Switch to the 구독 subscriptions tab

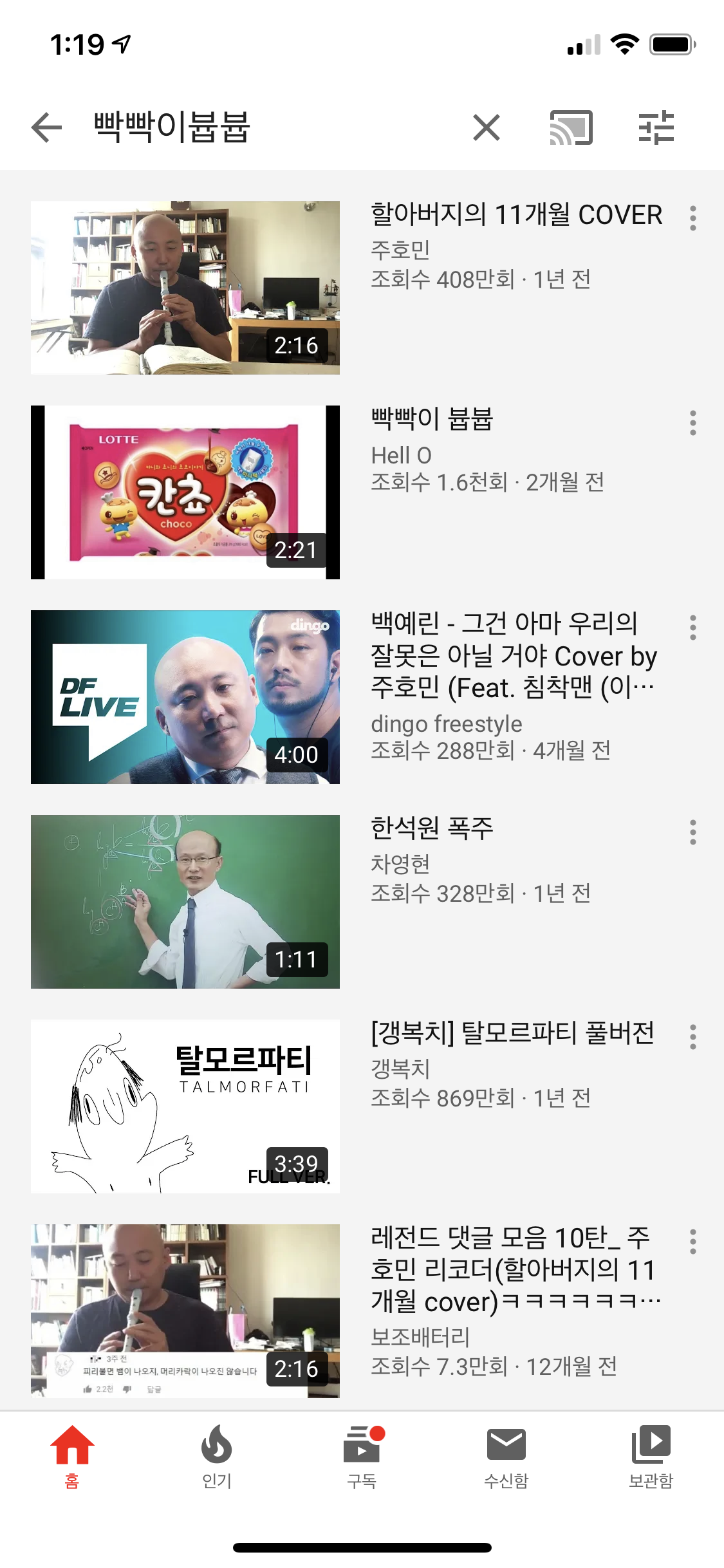pos(362,1457)
